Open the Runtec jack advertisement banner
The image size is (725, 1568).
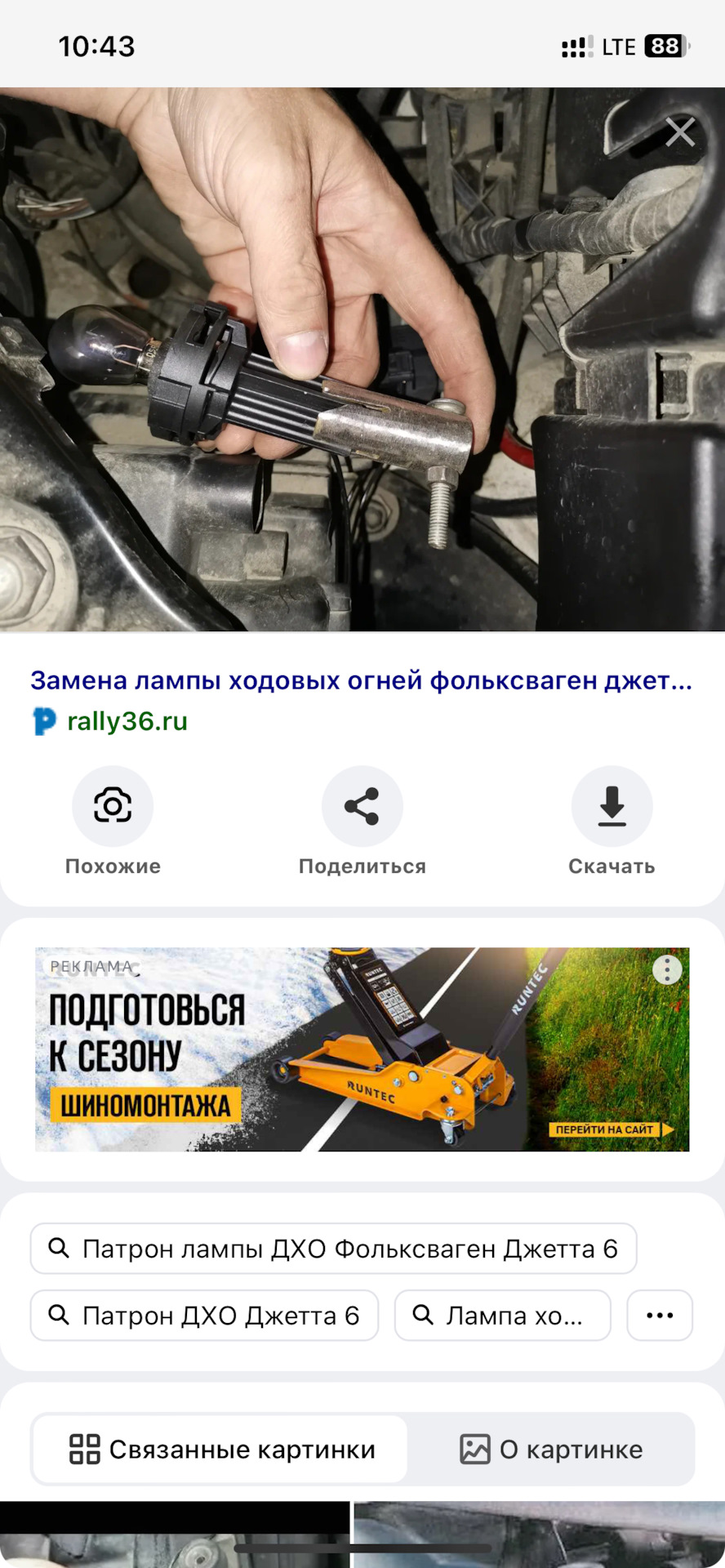362,1049
